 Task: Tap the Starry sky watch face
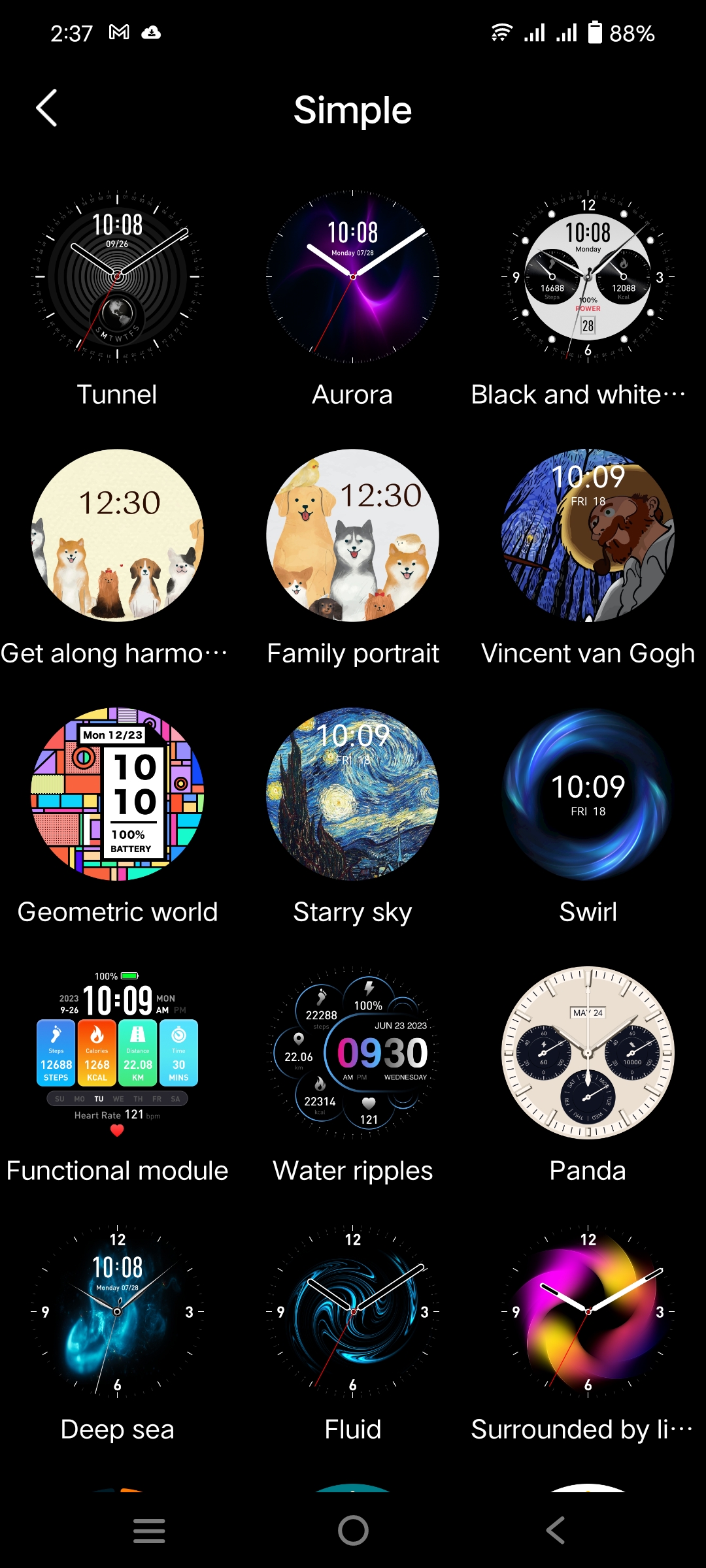353,794
